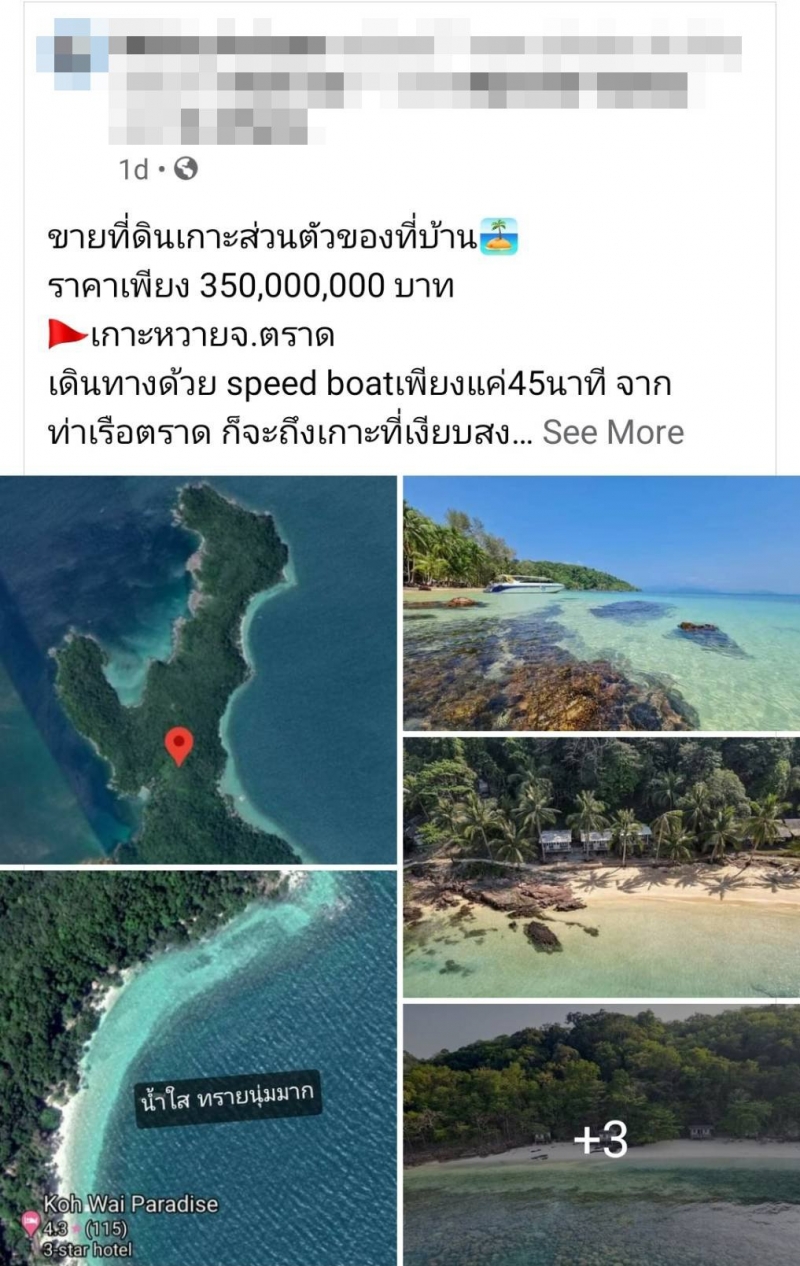800x1266 pixels.
Task: Open the satellite map photo with red pin
Action: coord(198,669)
